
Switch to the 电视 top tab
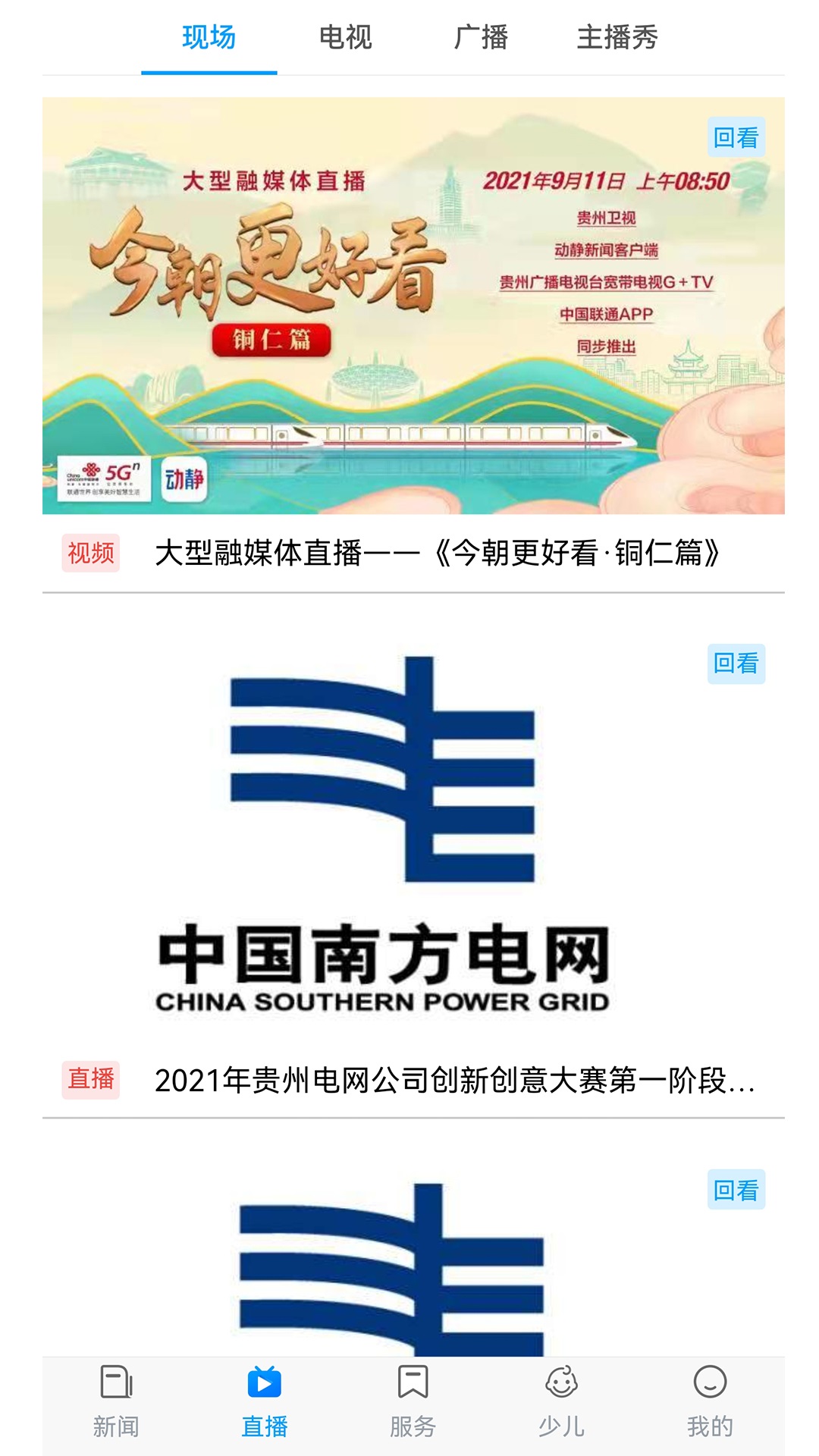click(x=345, y=37)
